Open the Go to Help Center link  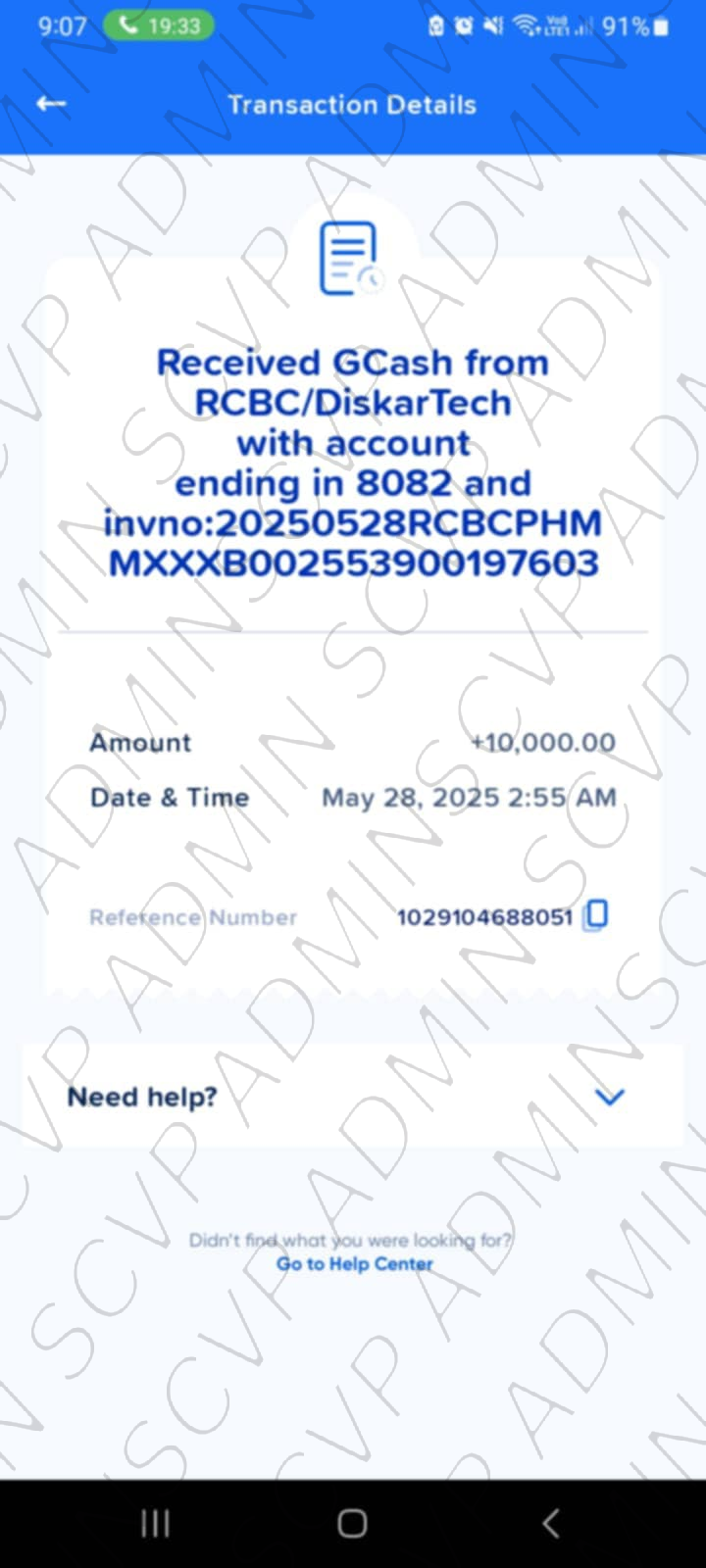(x=354, y=1264)
